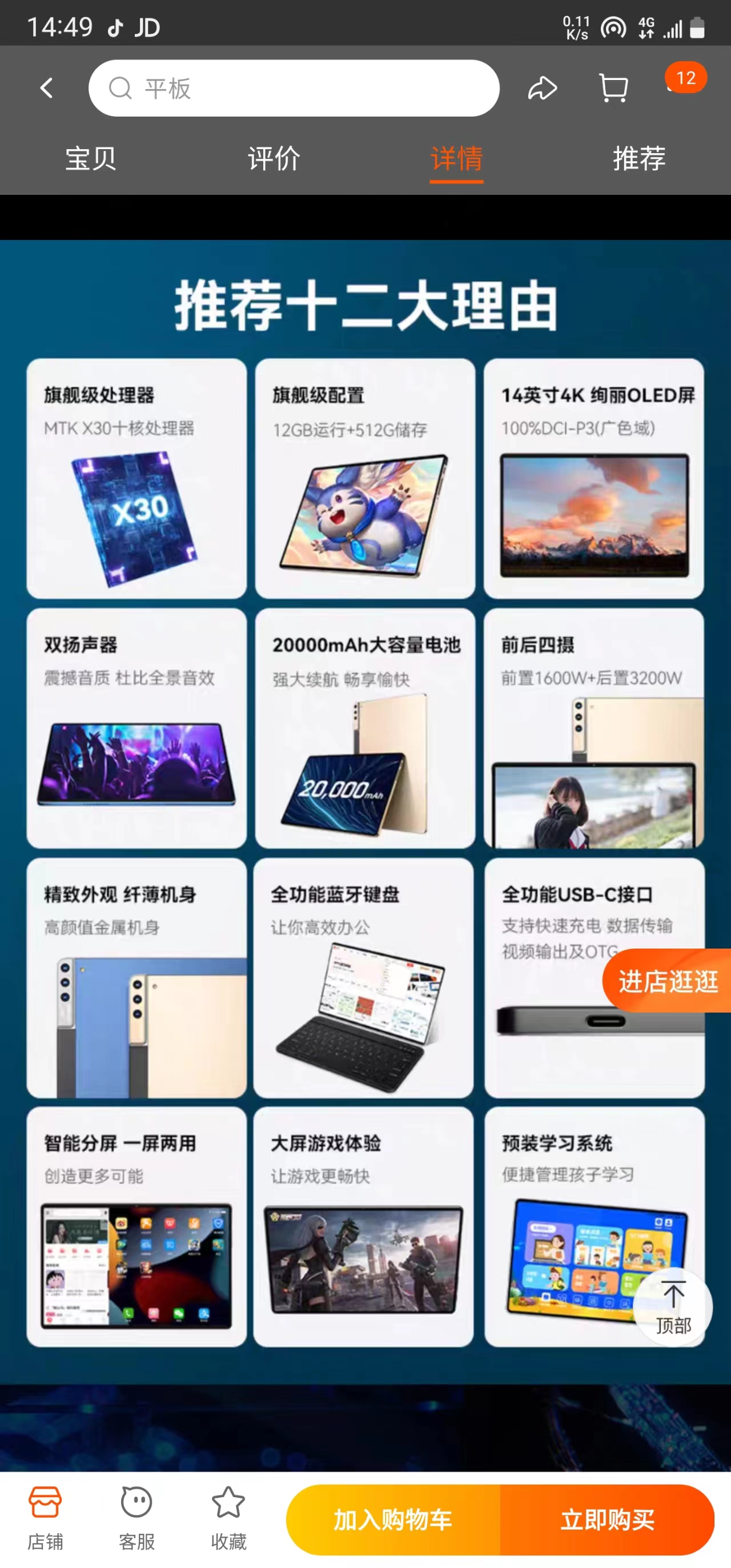The width and height of the screenshot is (731, 1568).
Task: Select the 详情 tab
Action: pos(457,159)
